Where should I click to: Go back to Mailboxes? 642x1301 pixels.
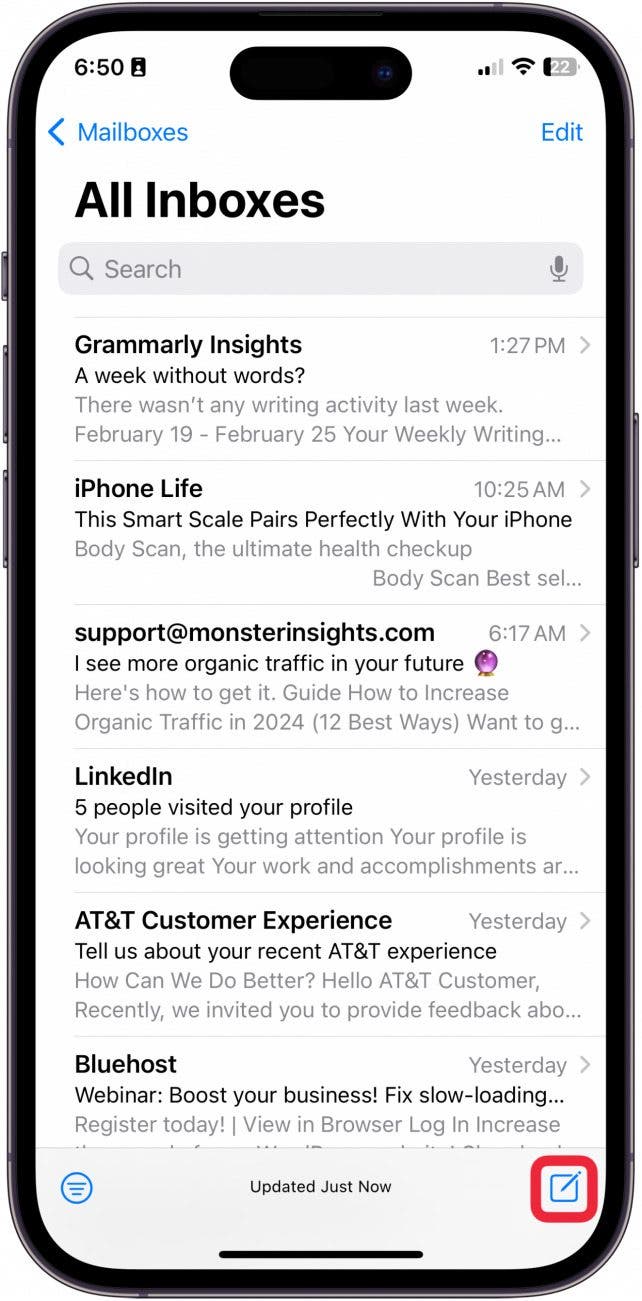click(118, 132)
